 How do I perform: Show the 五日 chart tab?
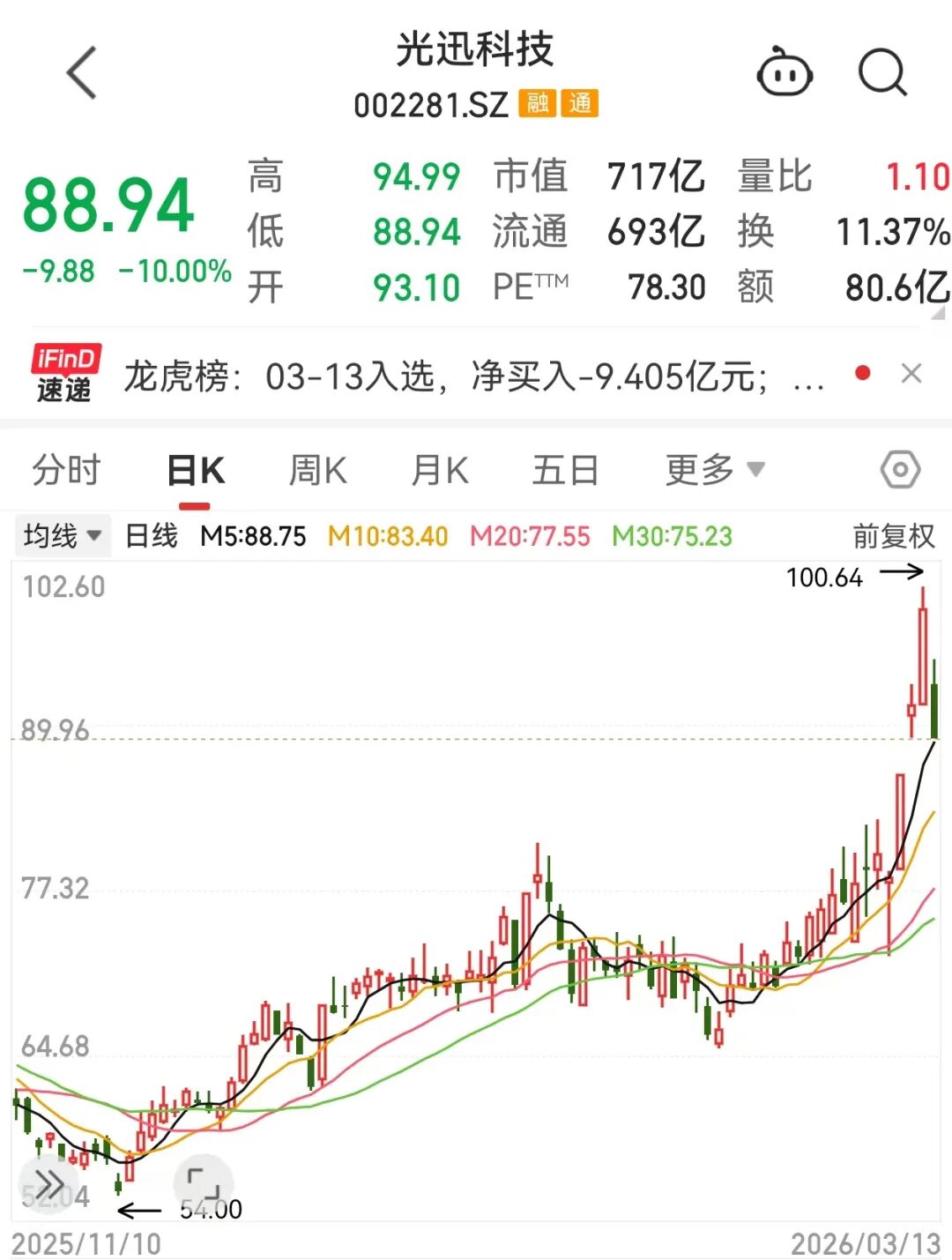[565, 470]
